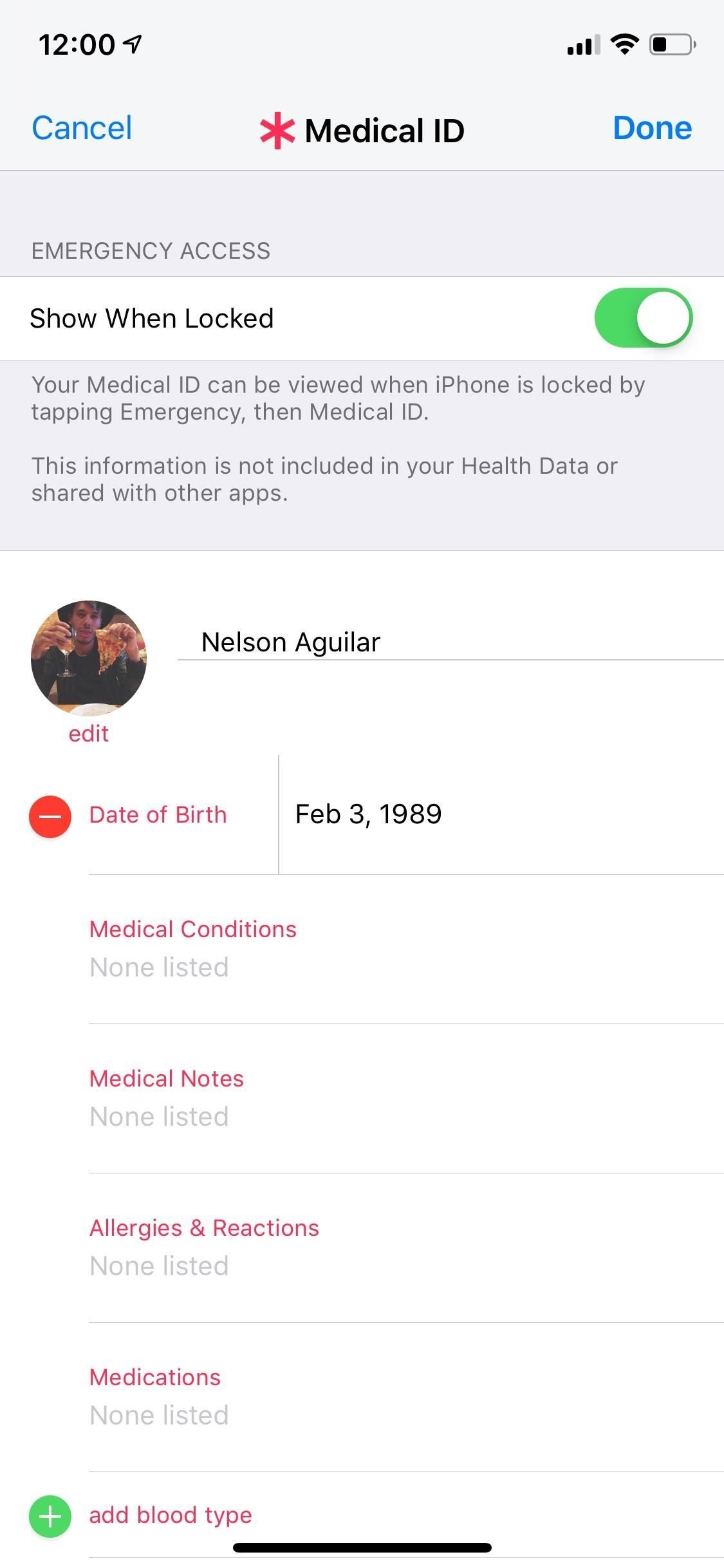This screenshot has width=724, height=1568.
Task: Cancel editing Medical ID
Action: click(82, 128)
